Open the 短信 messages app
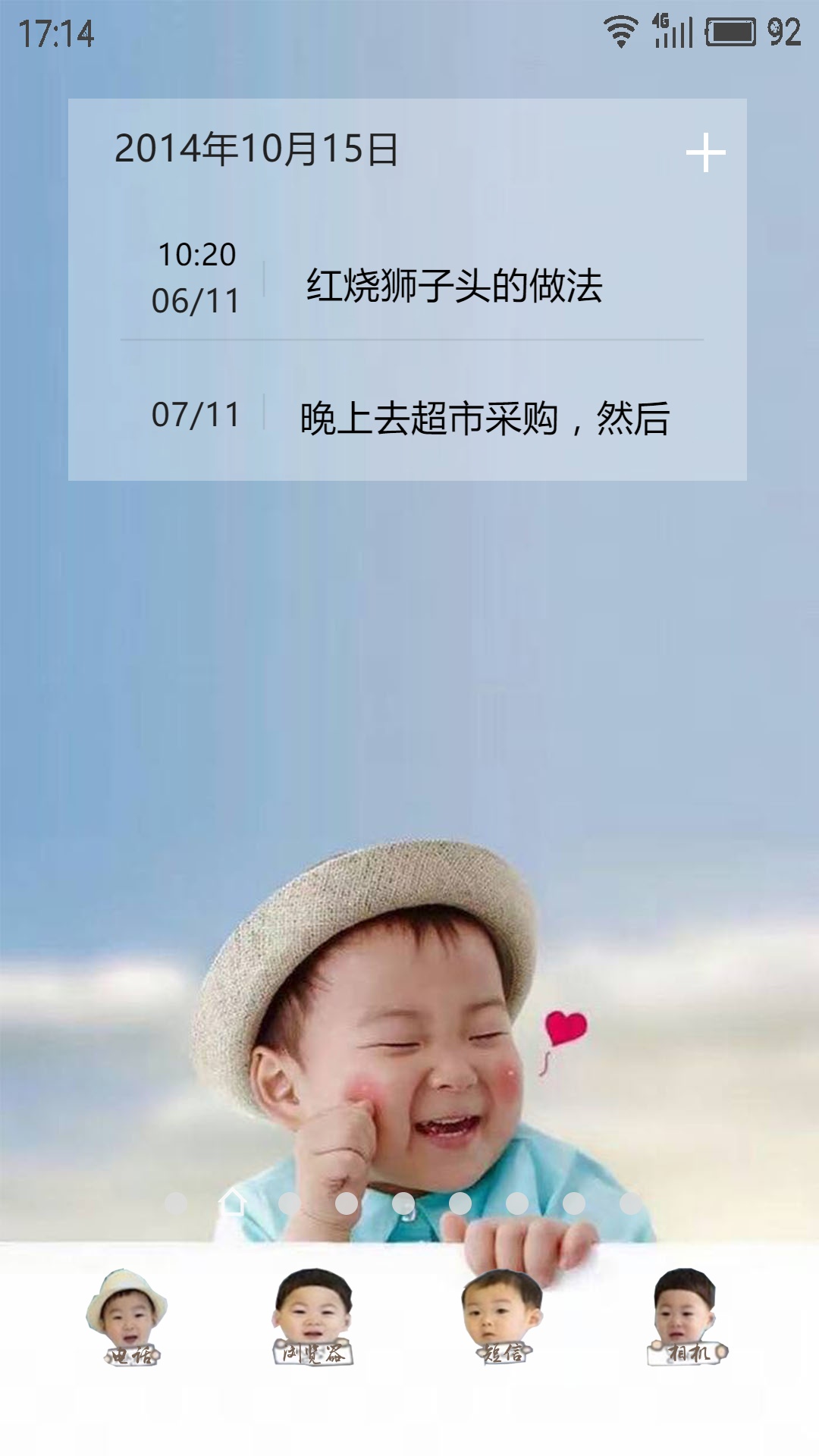This screenshot has width=819, height=1456. (x=501, y=1317)
